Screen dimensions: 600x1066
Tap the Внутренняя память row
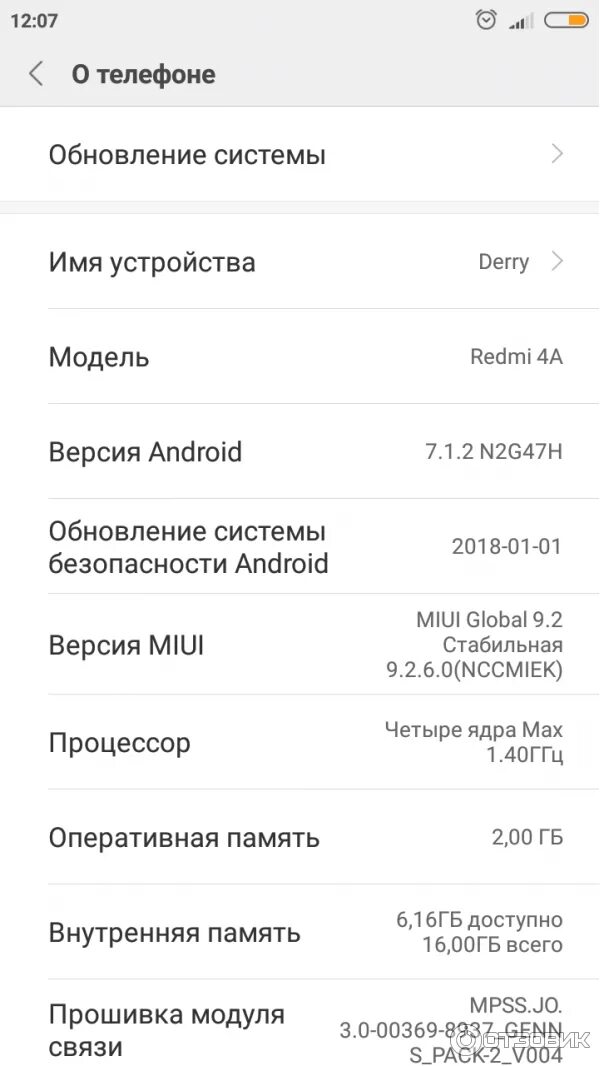[x=300, y=932]
